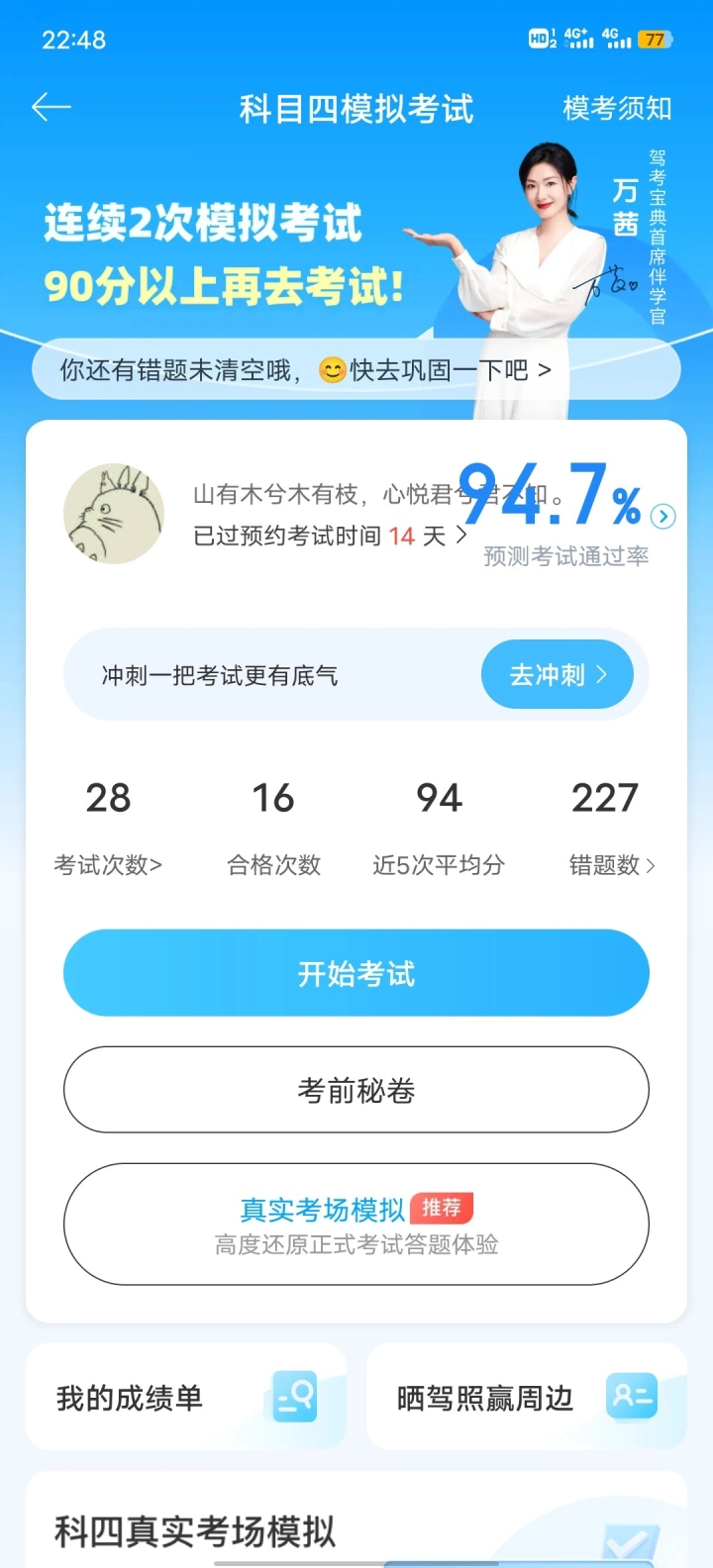This screenshot has height=1568, width=713.
Task: Start the mock exam with 开始考试
Action: 356,973
